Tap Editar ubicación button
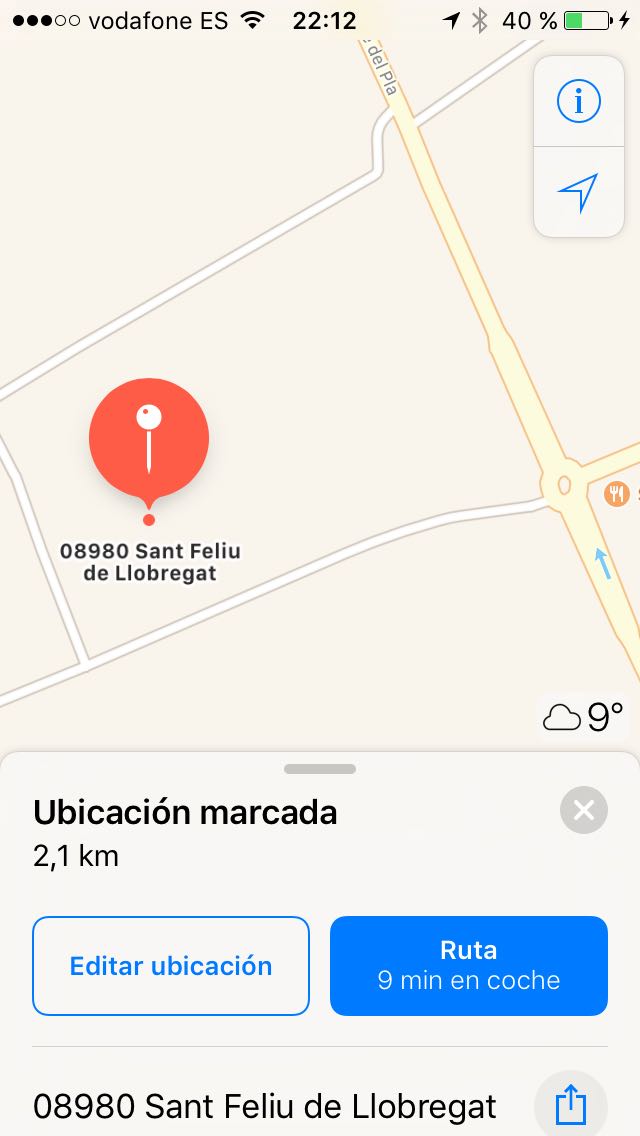The image size is (640, 1136). pos(171,966)
